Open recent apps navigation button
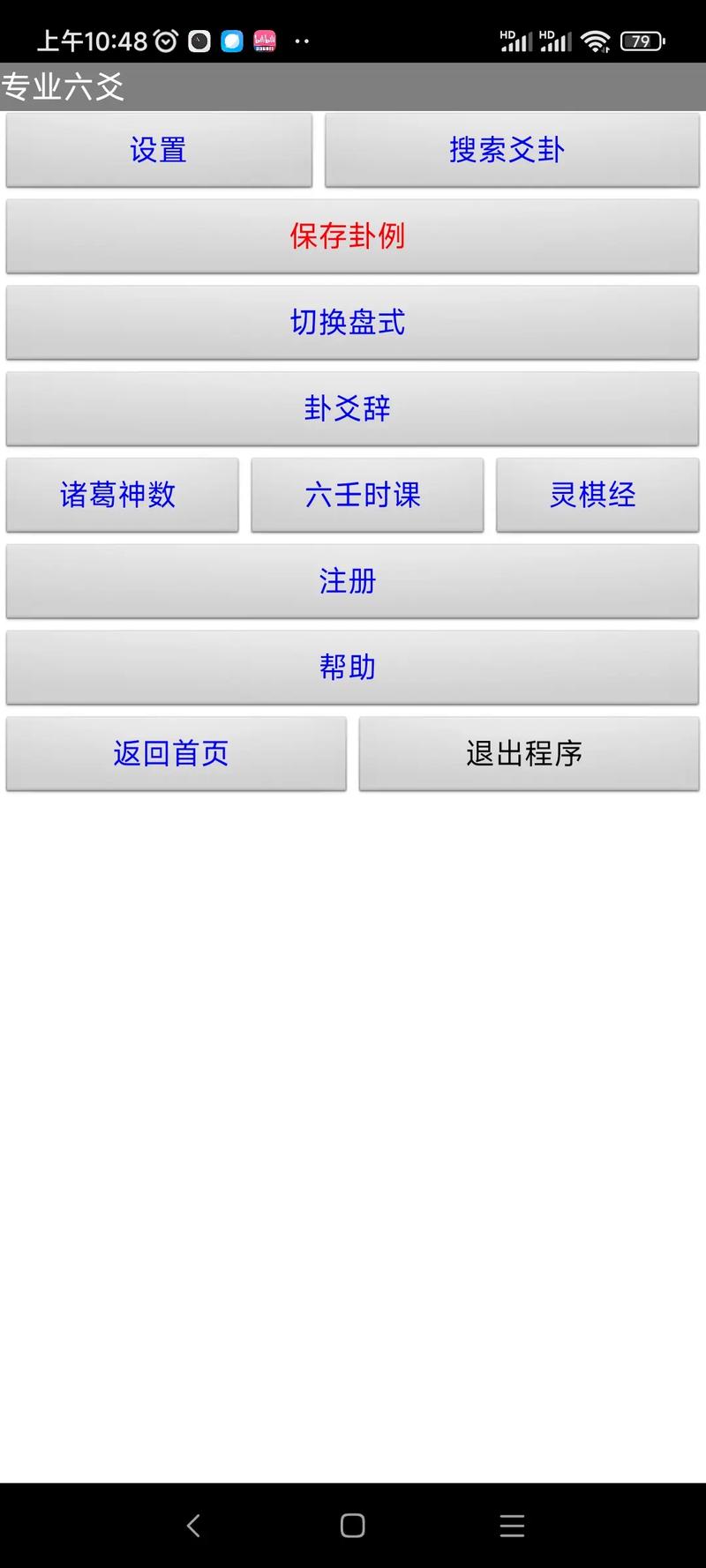 point(512,1525)
